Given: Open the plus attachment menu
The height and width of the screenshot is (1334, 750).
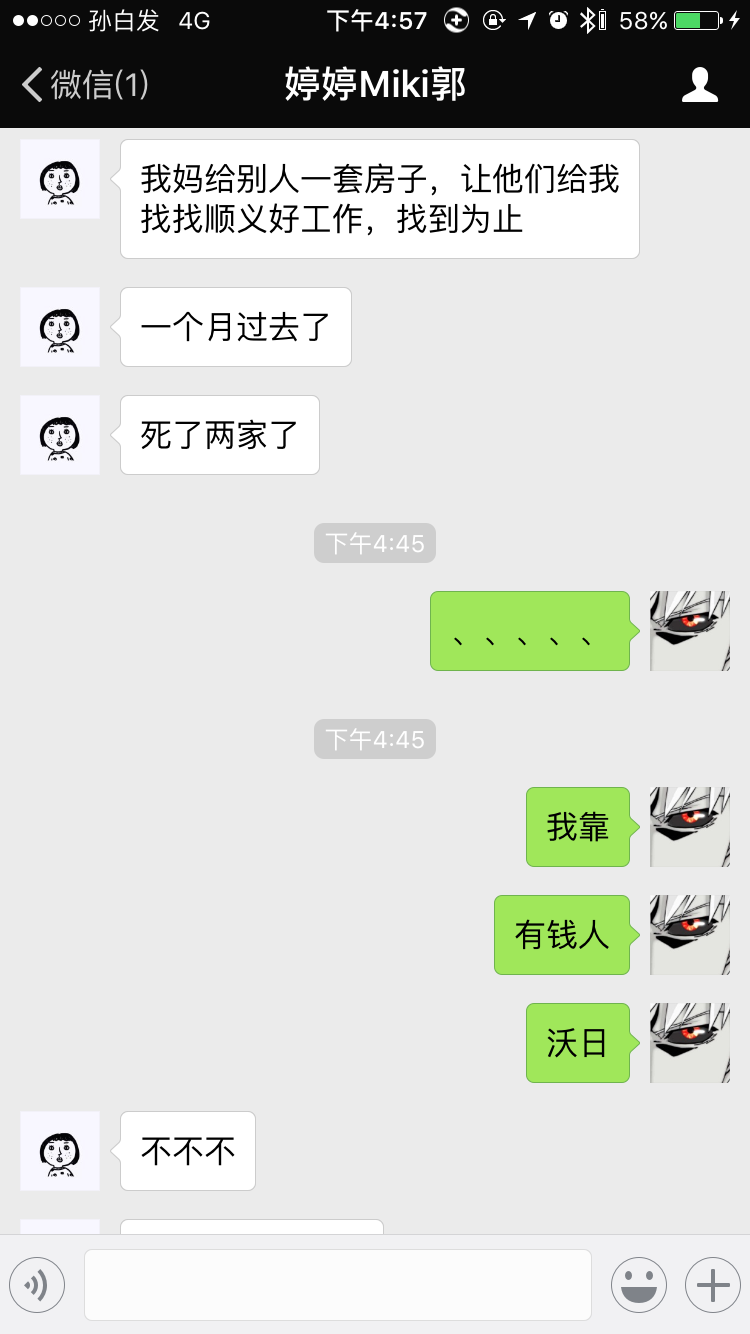Looking at the screenshot, I should (x=712, y=1284).
